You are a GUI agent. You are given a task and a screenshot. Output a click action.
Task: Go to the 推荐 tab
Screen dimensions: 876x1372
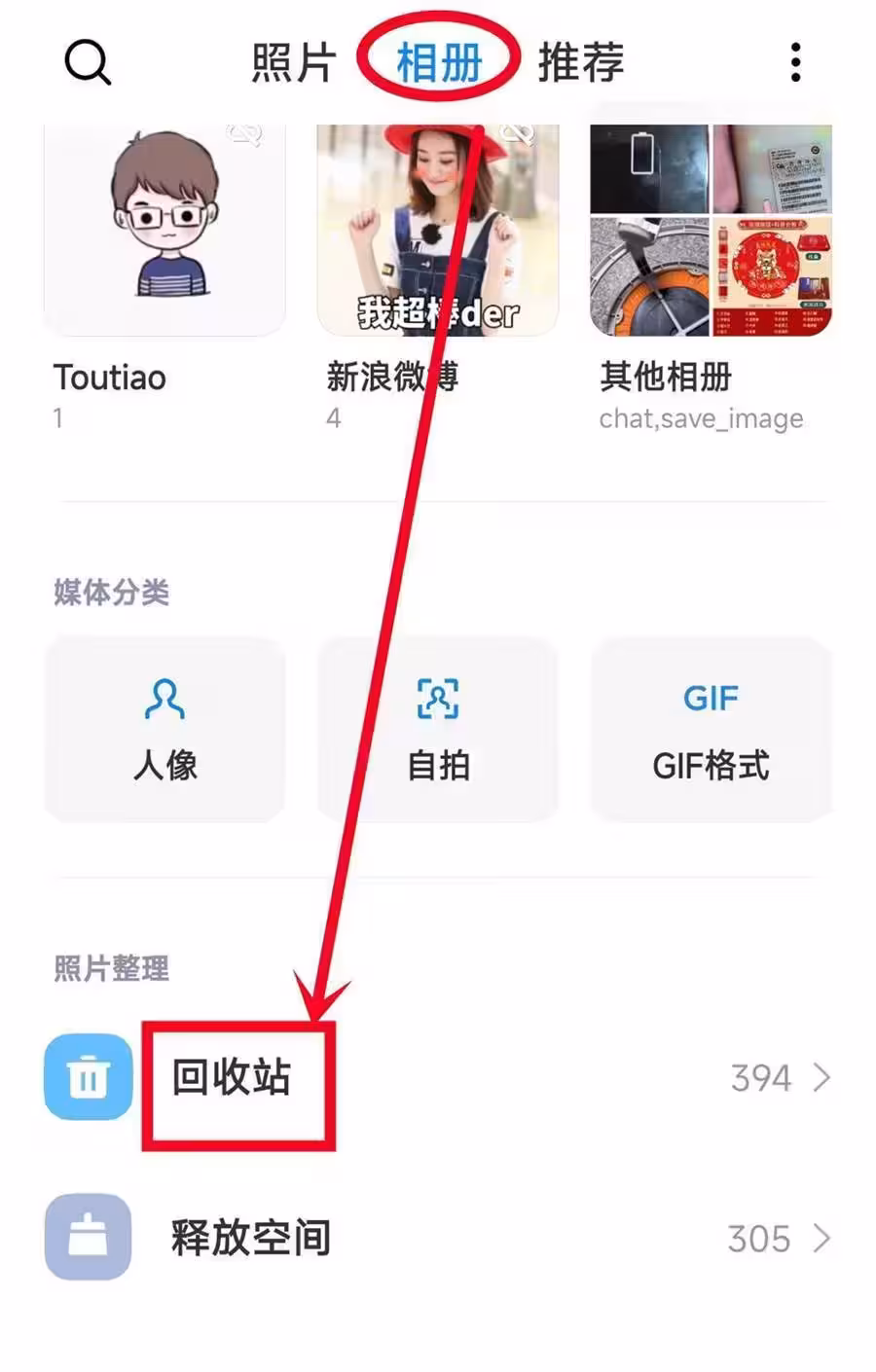click(581, 64)
